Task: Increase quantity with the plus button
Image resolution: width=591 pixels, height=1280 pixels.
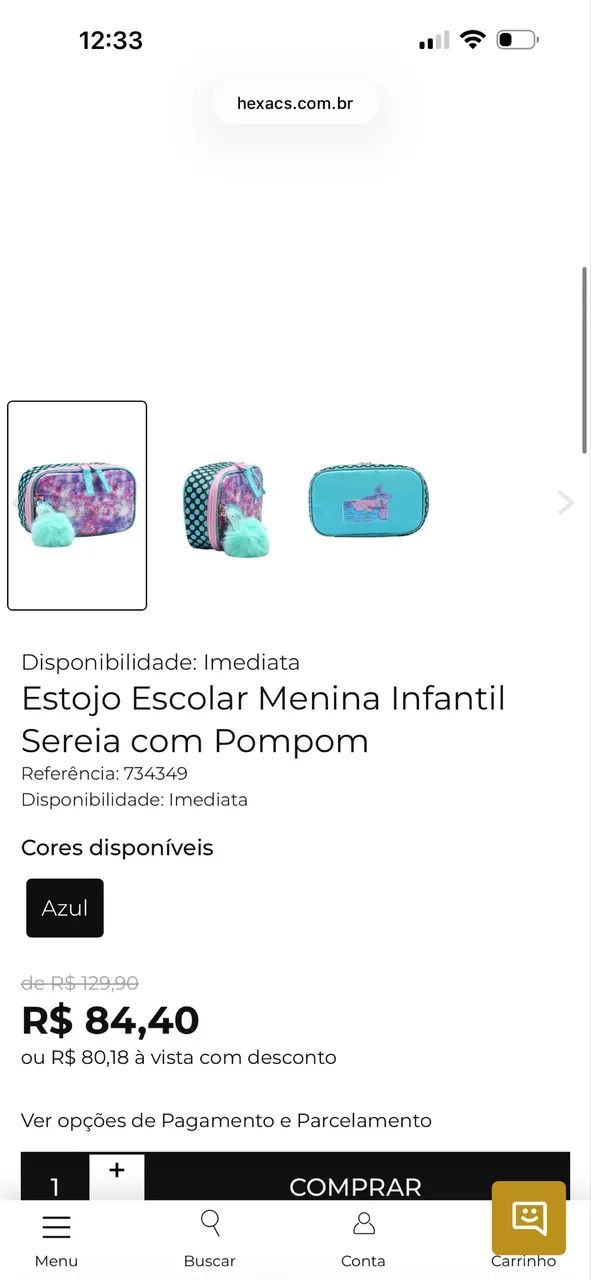Action: [117, 1170]
